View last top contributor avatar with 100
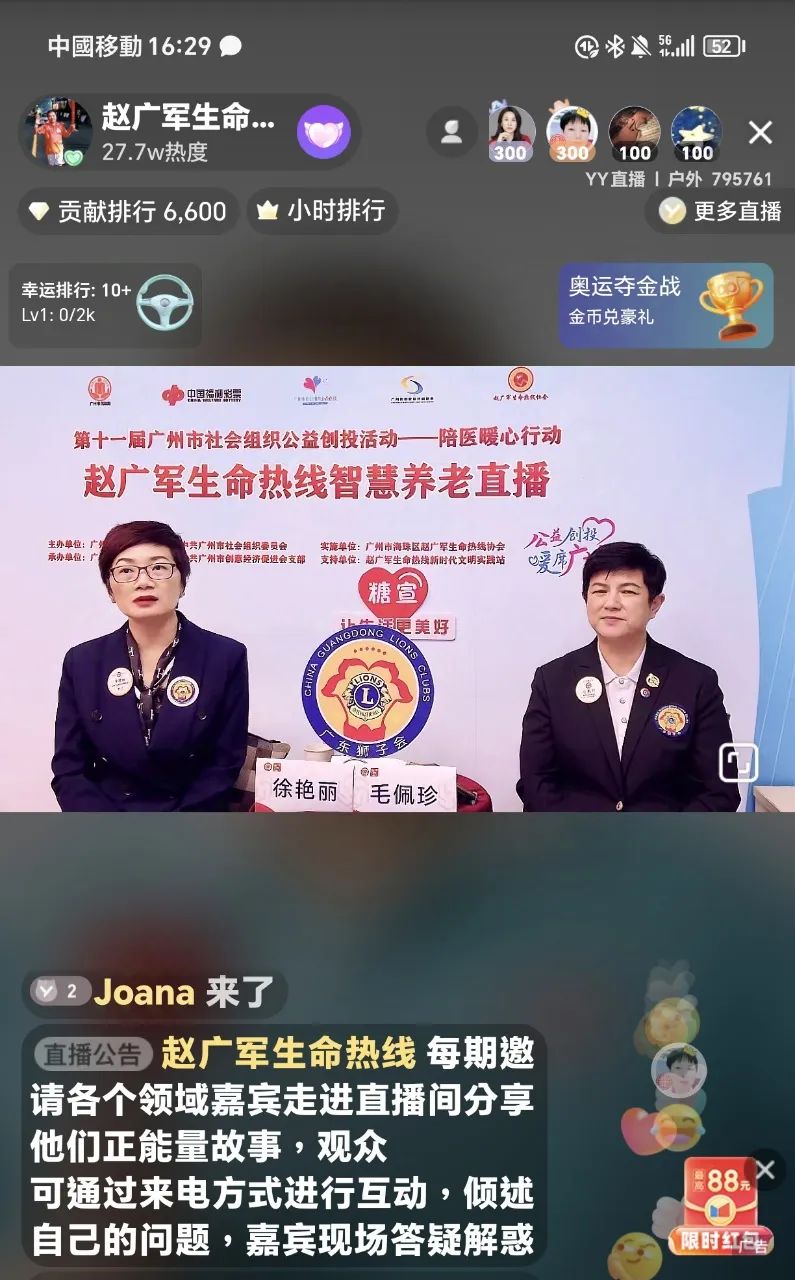 coord(696,133)
